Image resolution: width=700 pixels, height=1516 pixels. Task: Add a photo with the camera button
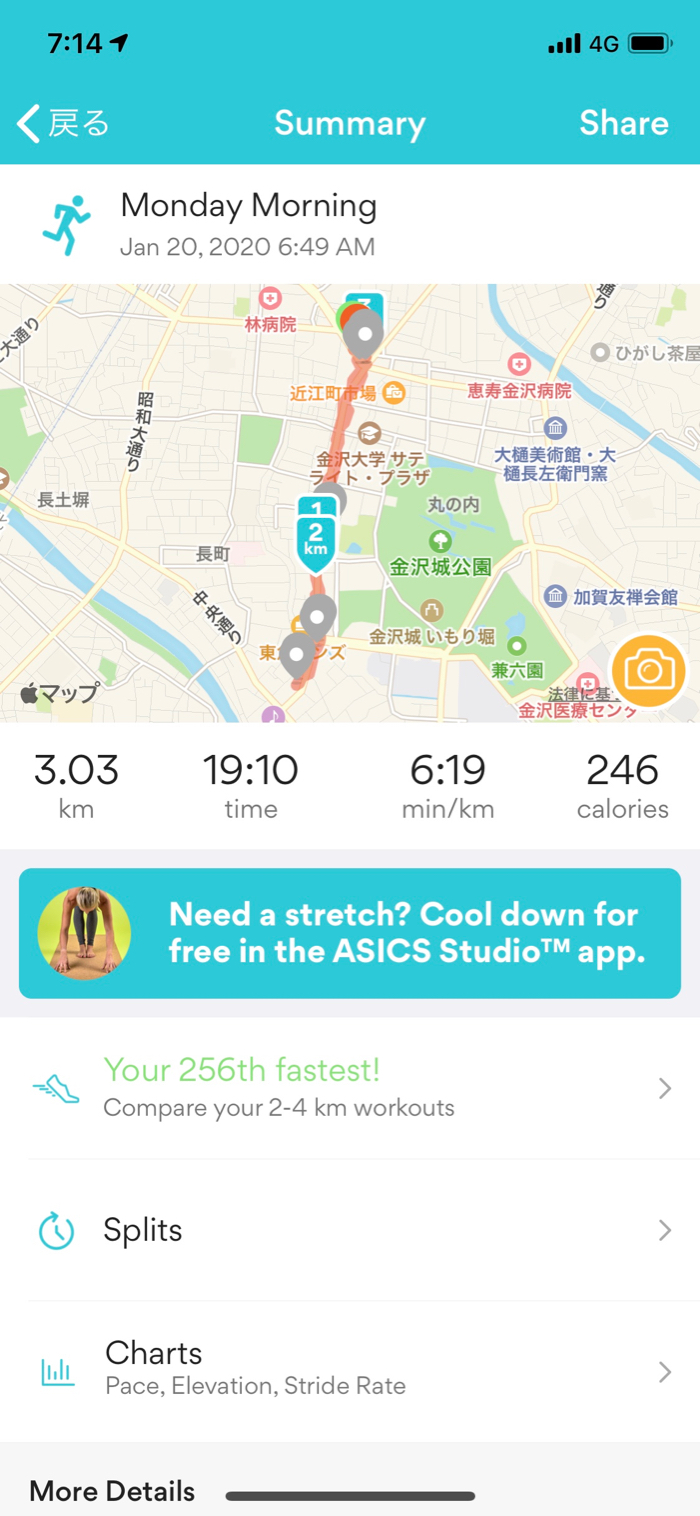click(648, 672)
